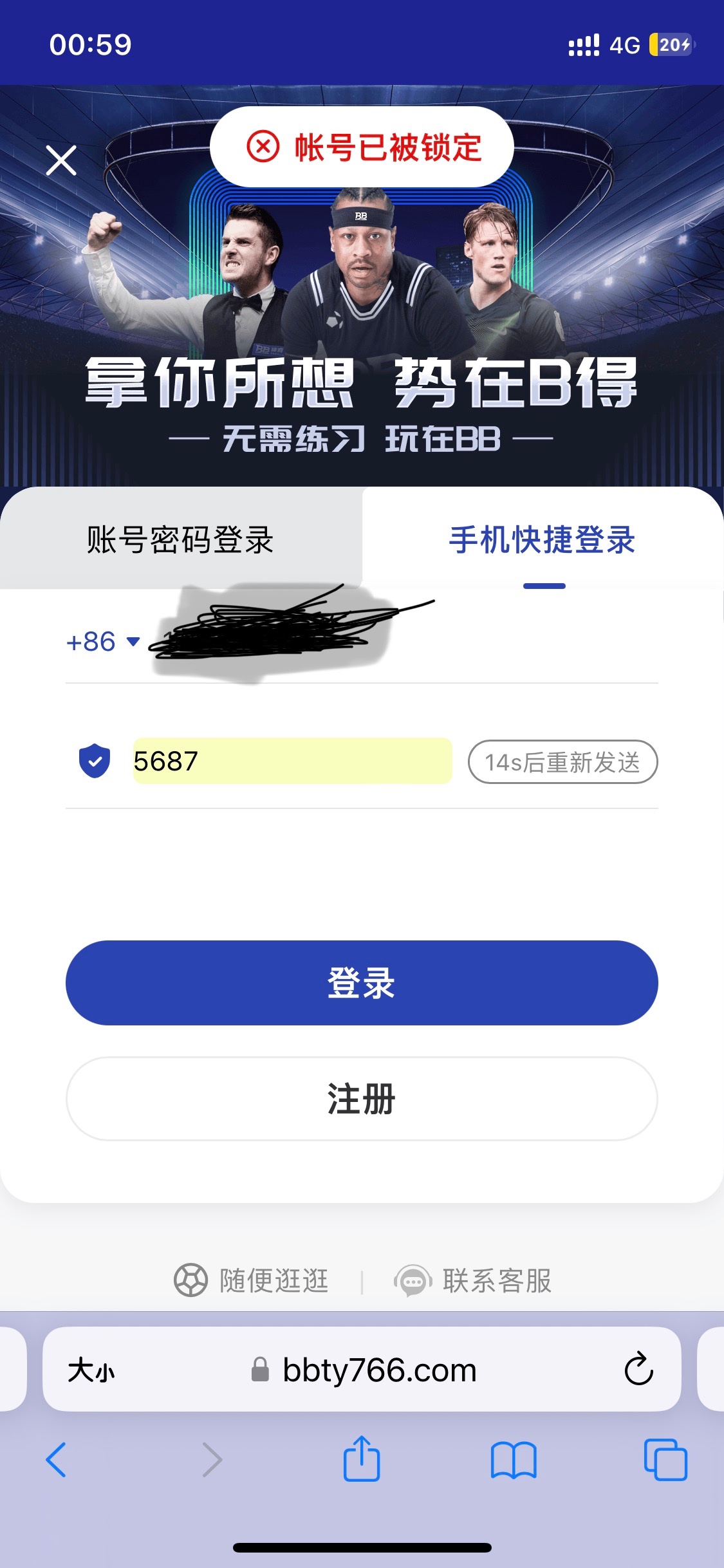Select the blue shield verification icon
Screen dimensions: 724x1568
(x=94, y=761)
